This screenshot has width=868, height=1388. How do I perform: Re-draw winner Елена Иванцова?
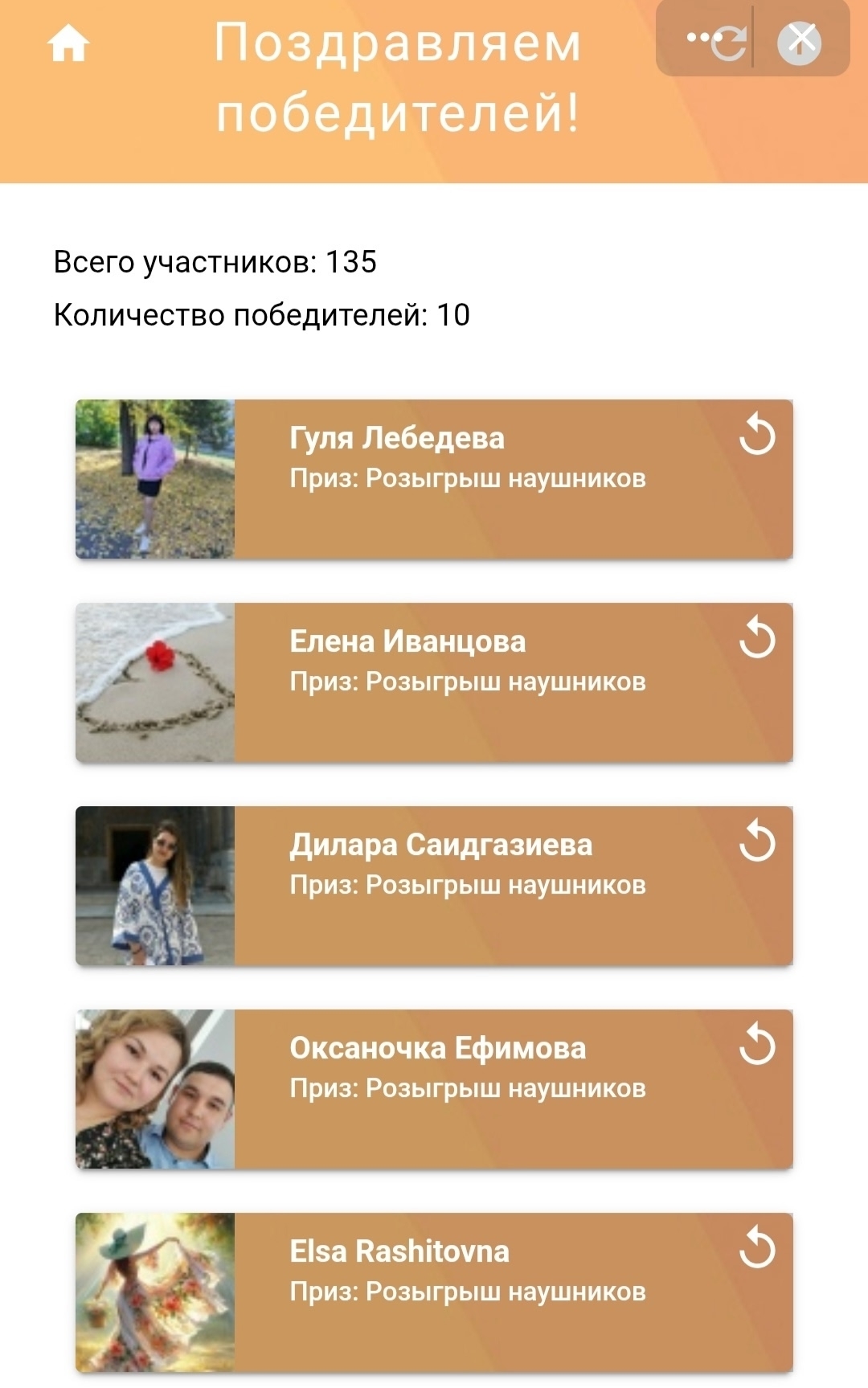coord(757,638)
